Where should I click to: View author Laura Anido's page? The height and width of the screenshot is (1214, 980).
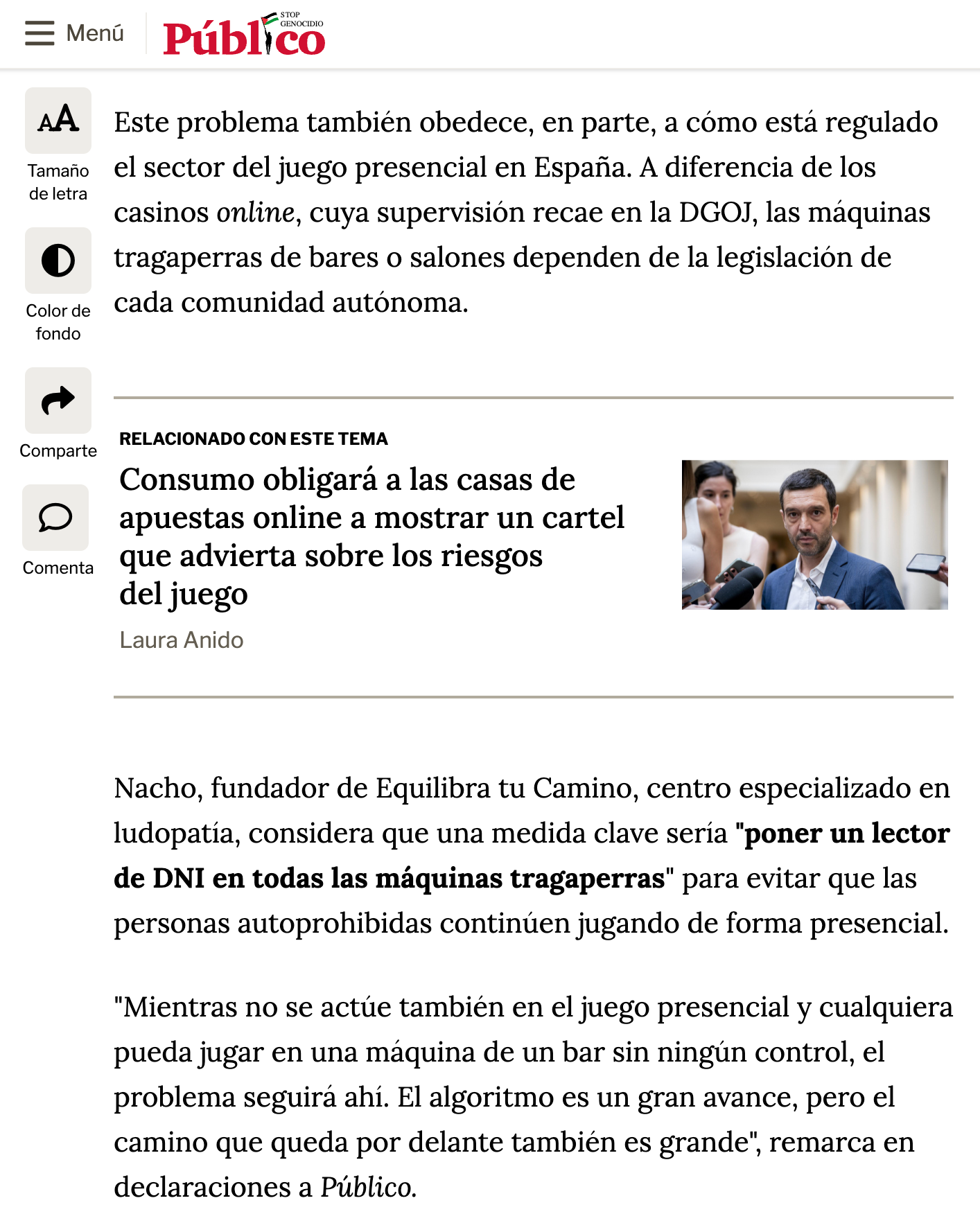182,640
